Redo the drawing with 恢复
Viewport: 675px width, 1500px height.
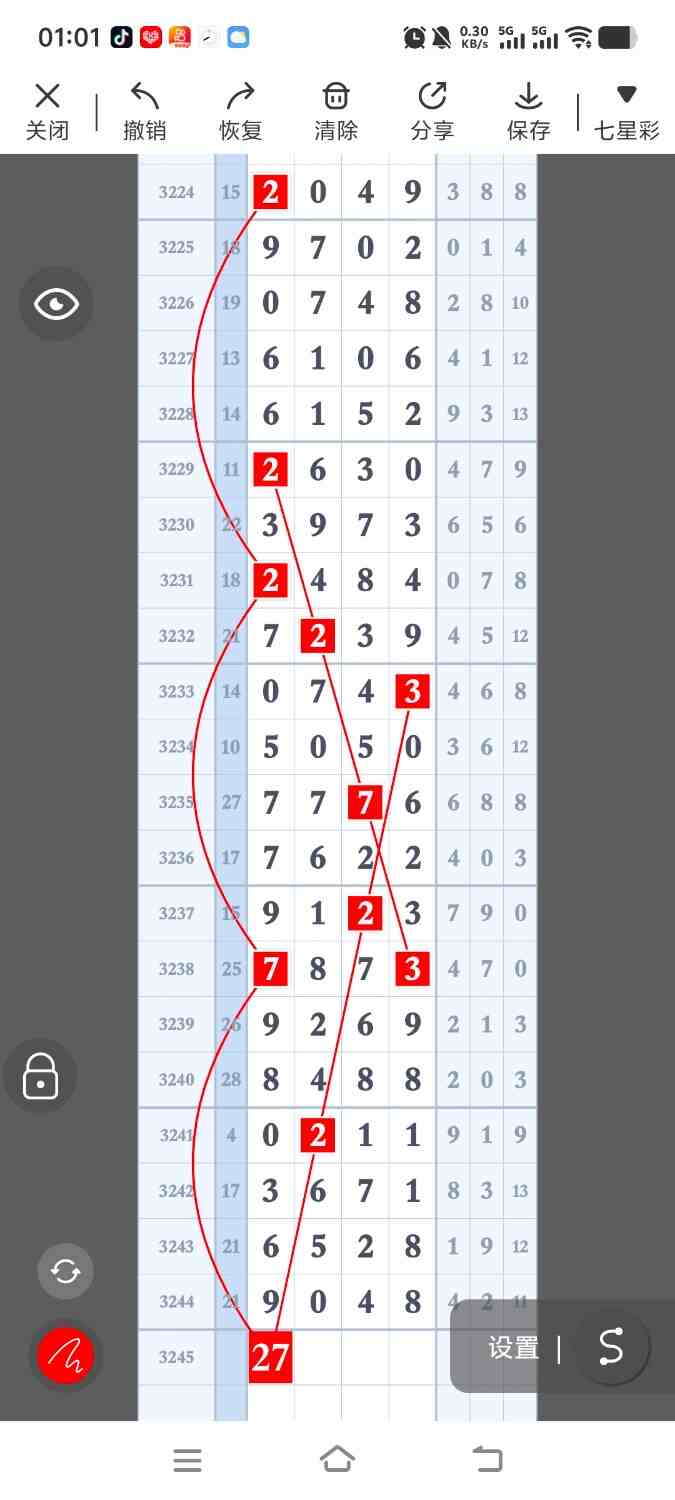pyautogui.click(x=240, y=111)
